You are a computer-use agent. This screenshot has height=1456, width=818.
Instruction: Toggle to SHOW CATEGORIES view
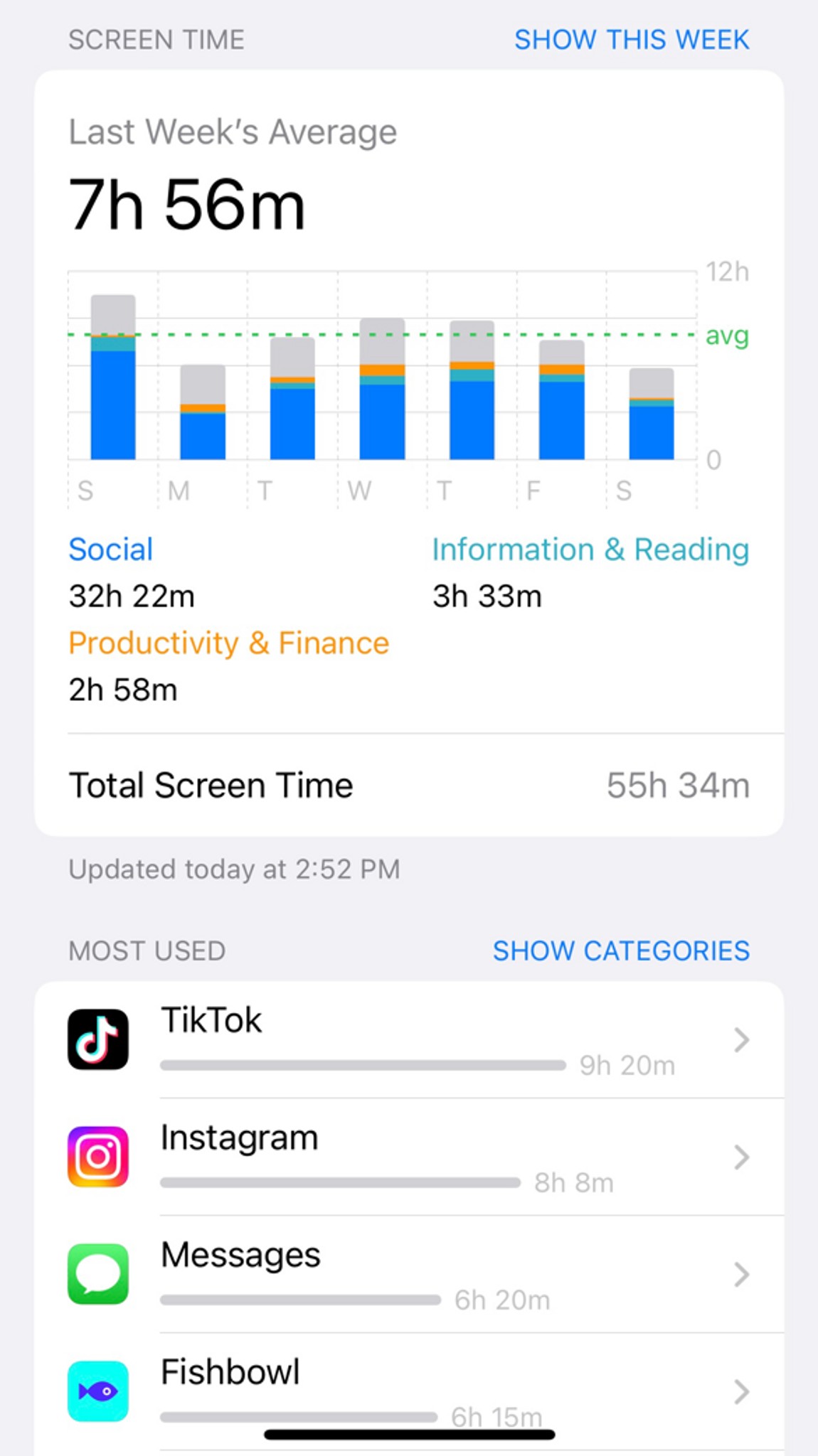(620, 951)
